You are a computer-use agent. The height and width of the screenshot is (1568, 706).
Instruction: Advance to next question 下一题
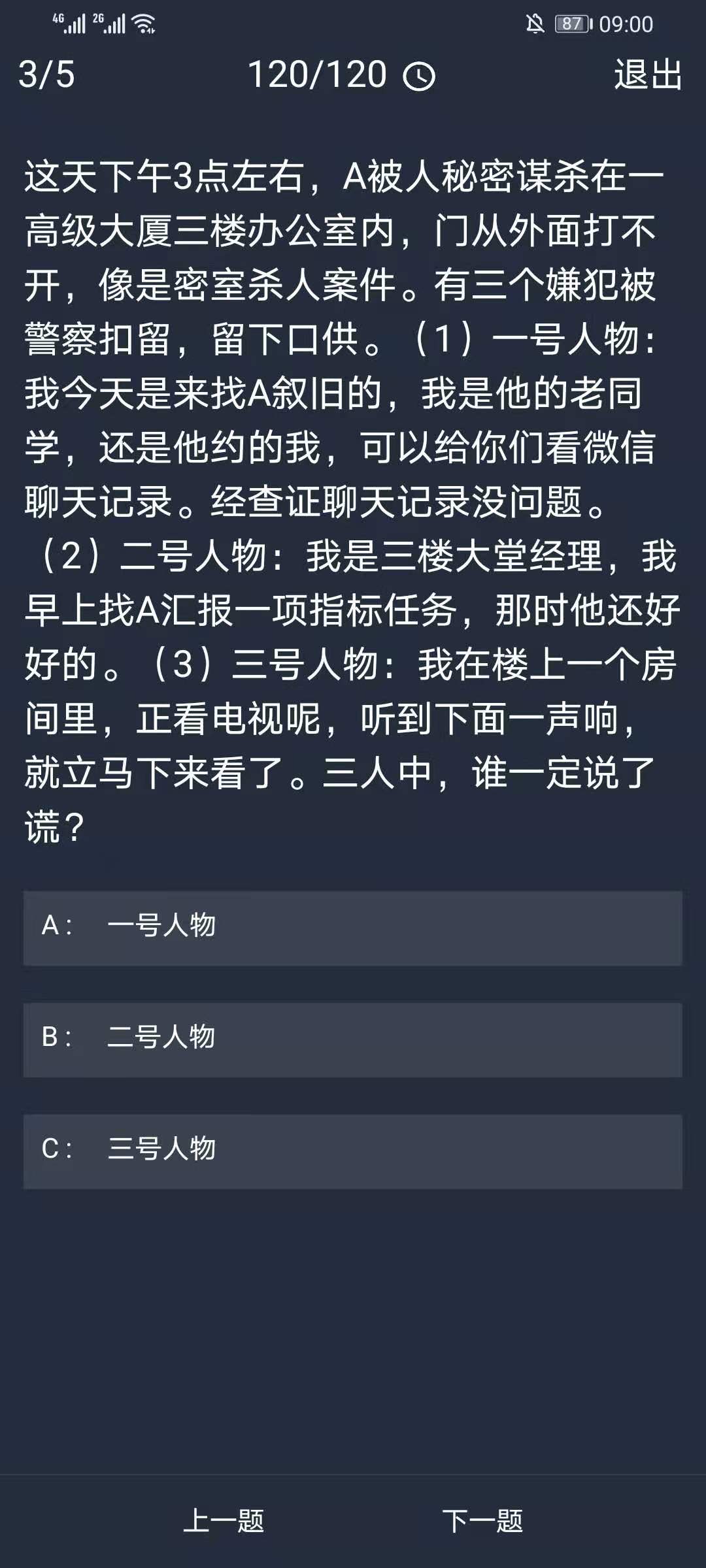point(482,1521)
